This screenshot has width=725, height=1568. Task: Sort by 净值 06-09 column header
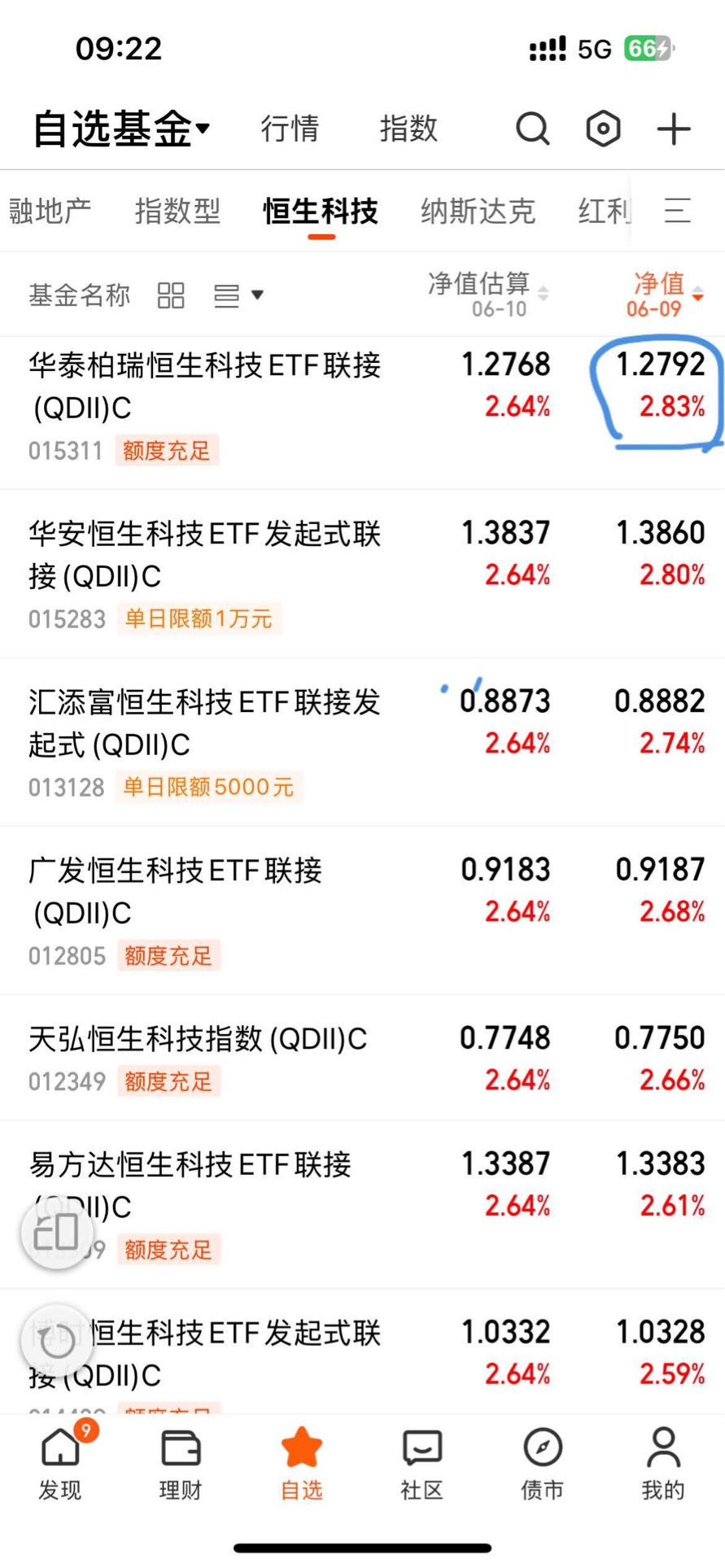click(664, 295)
